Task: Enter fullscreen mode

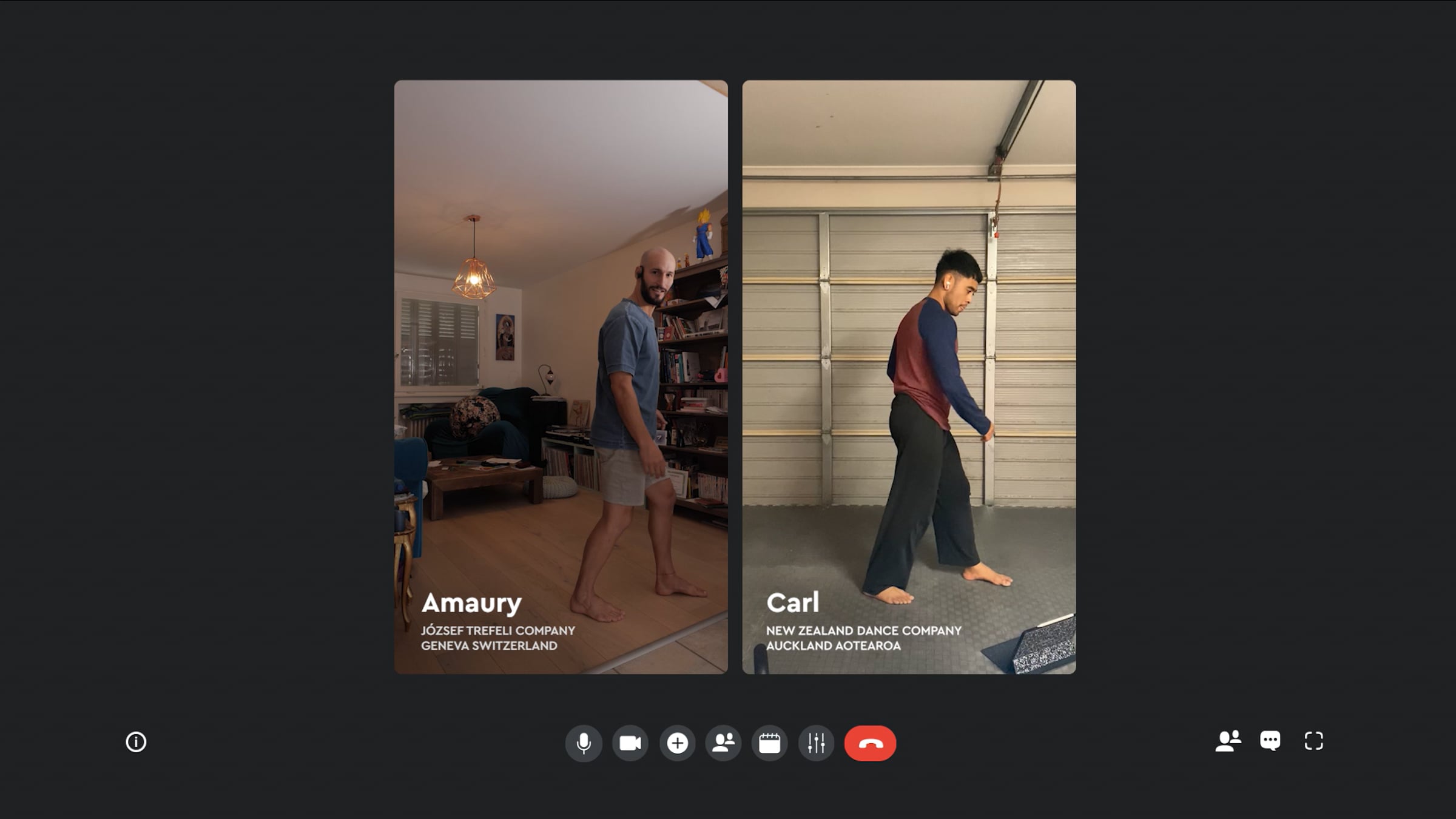Action: click(x=1314, y=741)
